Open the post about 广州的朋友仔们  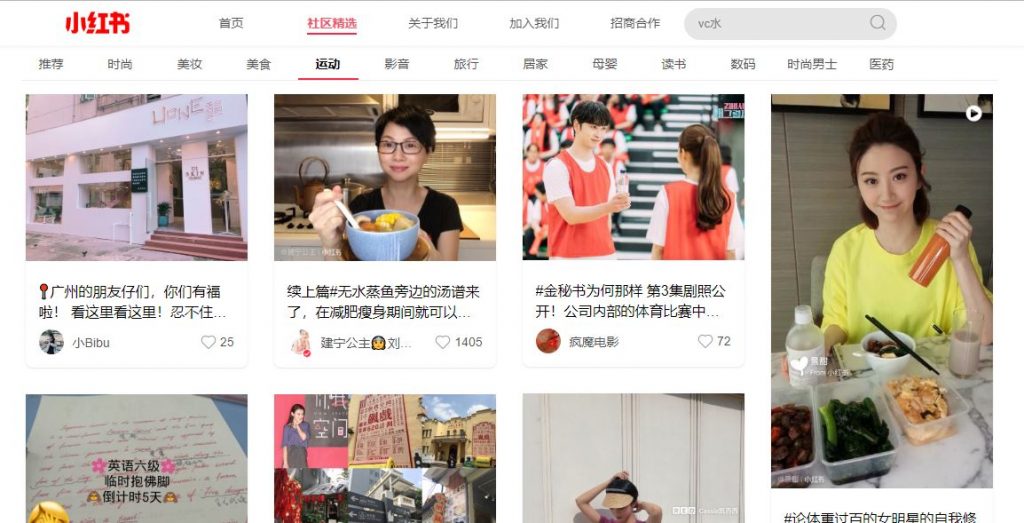[136, 301]
